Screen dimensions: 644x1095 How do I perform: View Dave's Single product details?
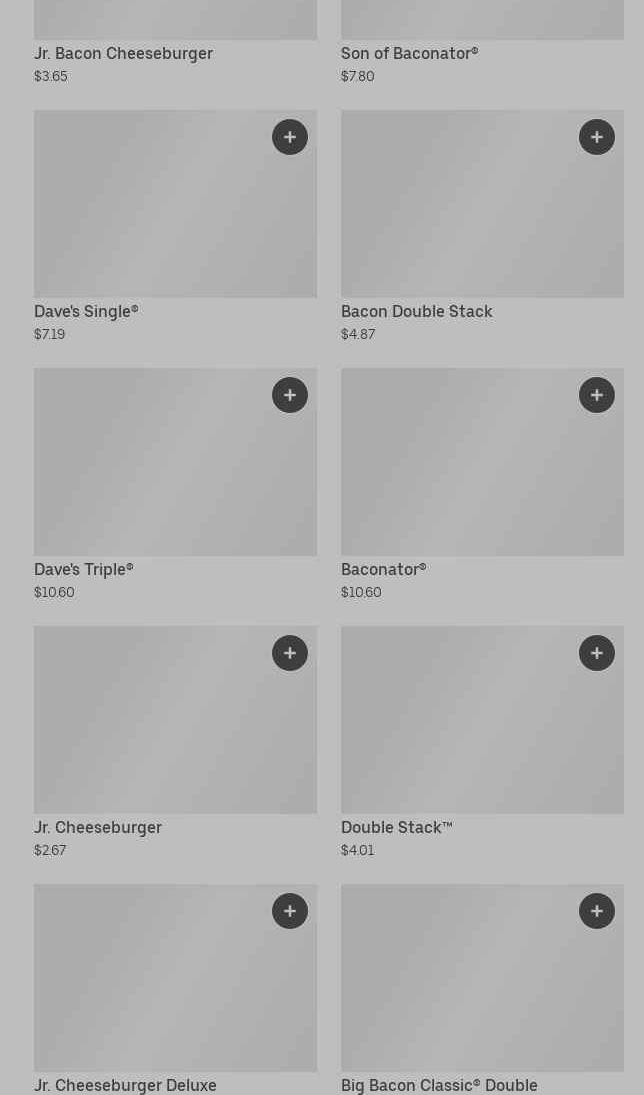tap(175, 226)
